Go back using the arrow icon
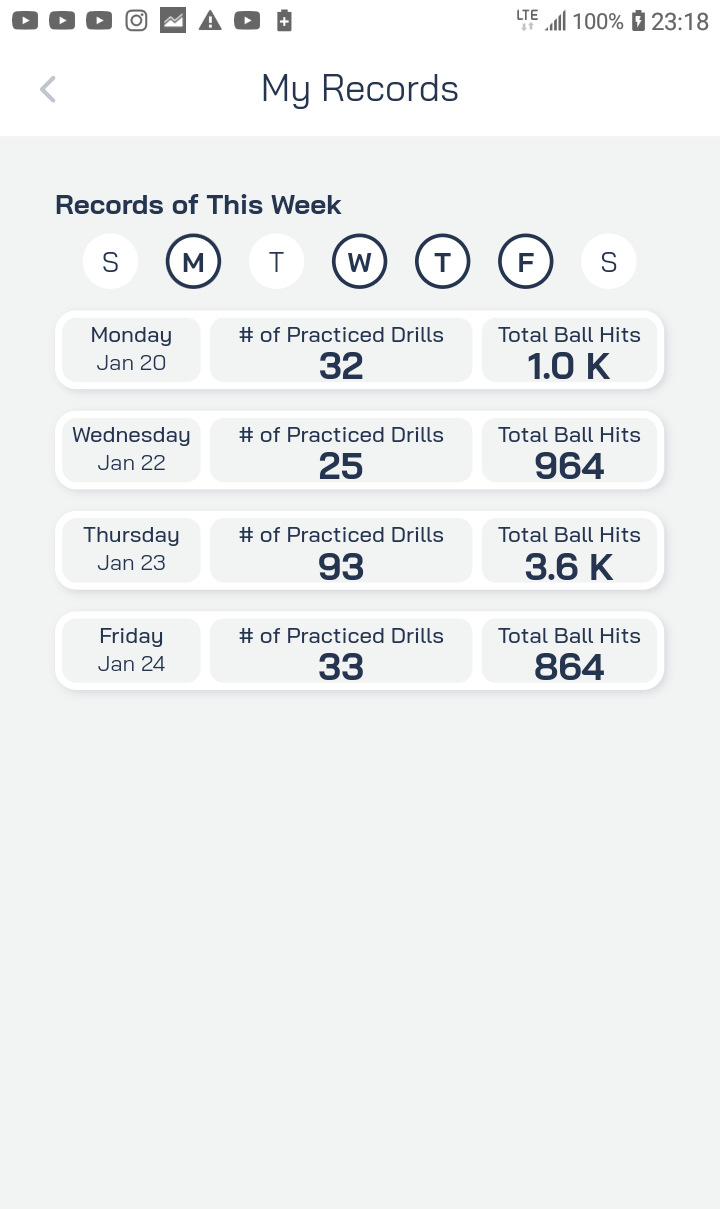 (48, 89)
